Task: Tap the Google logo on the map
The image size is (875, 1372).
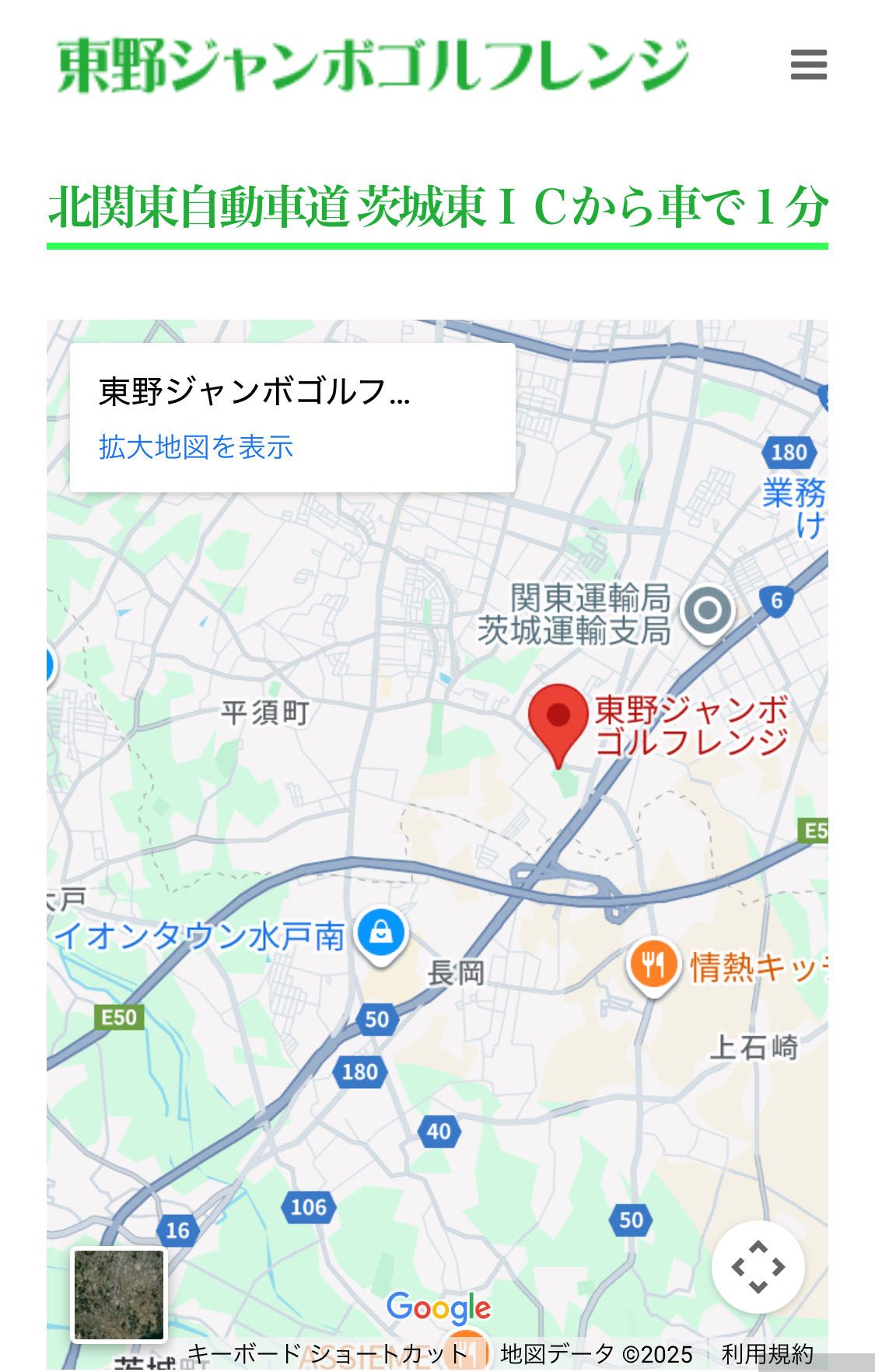Action: click(x=439, y=1308)
